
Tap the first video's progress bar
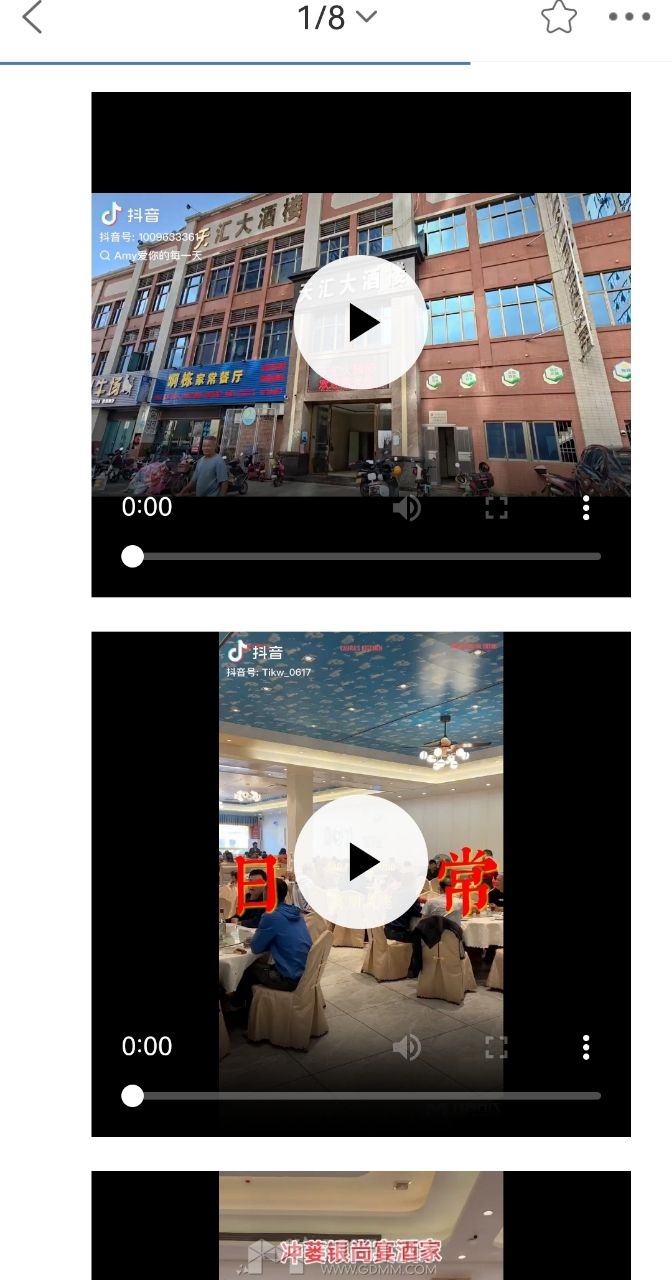(365, 556)
